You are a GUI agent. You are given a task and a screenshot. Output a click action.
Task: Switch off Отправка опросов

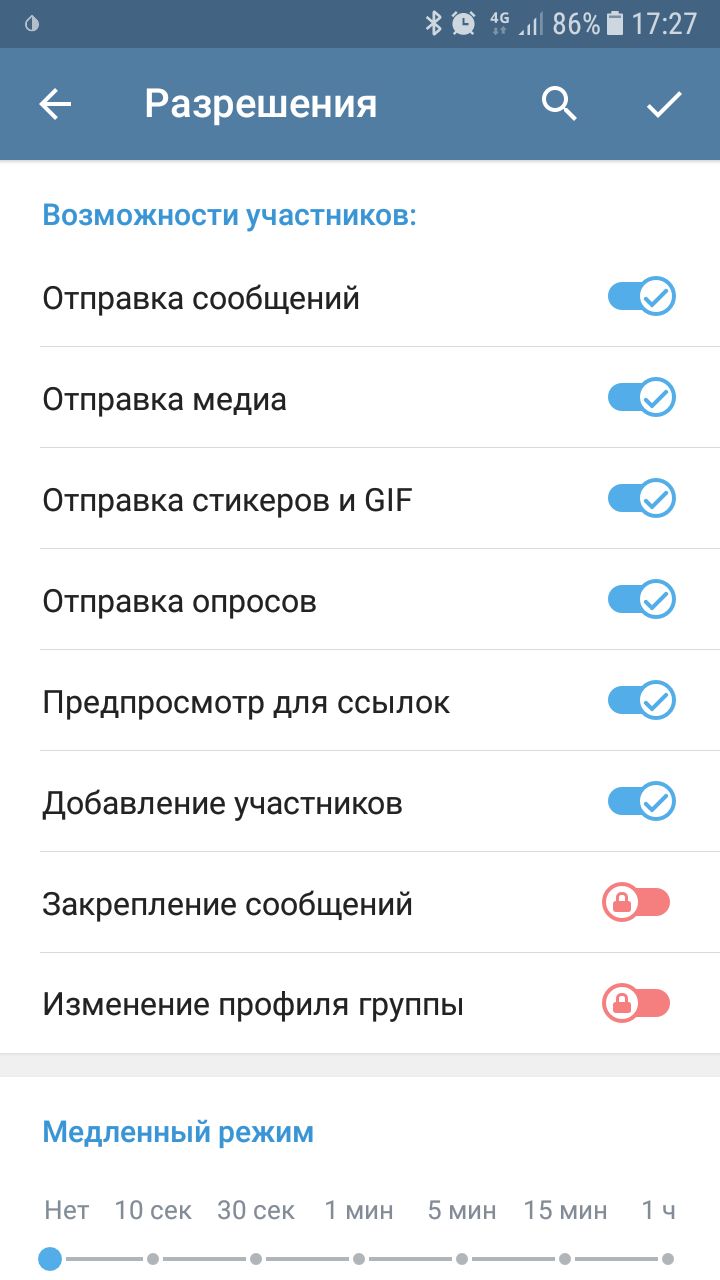642,600
